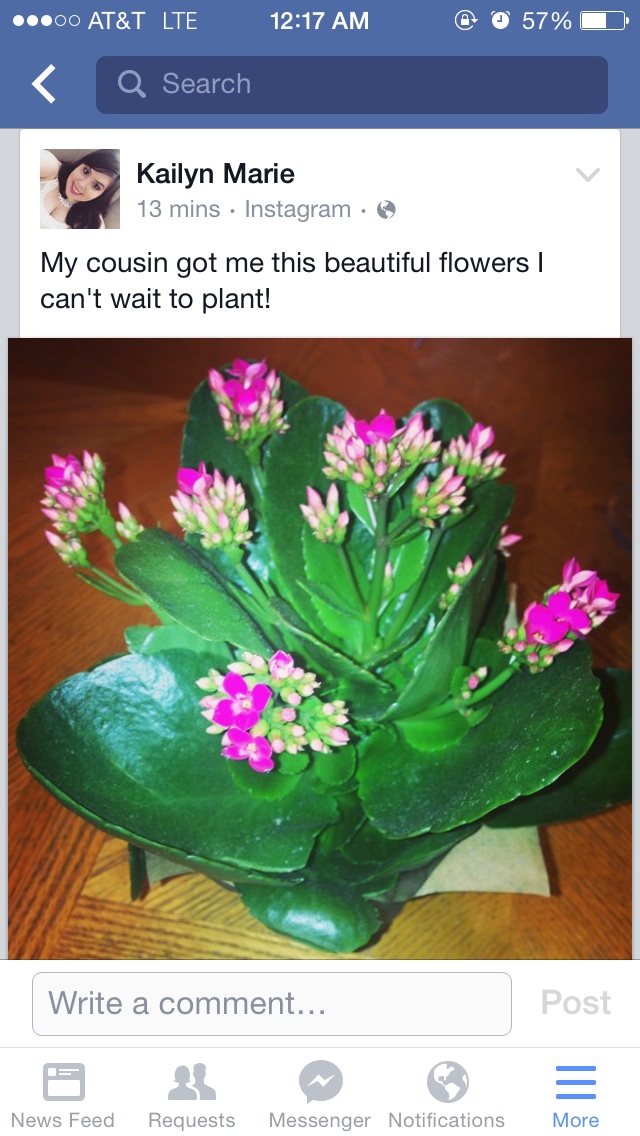Follow the Instagram source link

coord(297,209)
